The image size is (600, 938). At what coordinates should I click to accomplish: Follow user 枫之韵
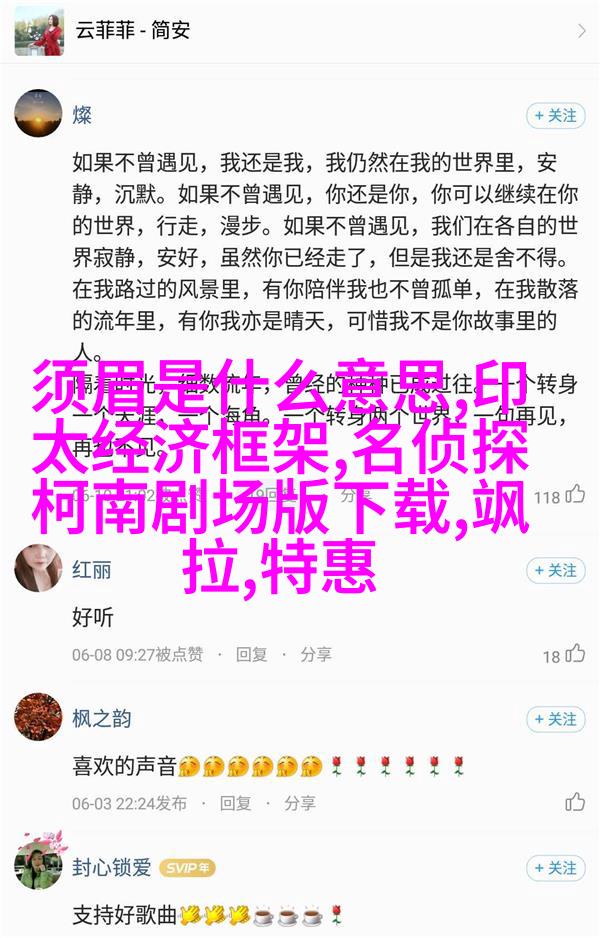coord(553,719)
